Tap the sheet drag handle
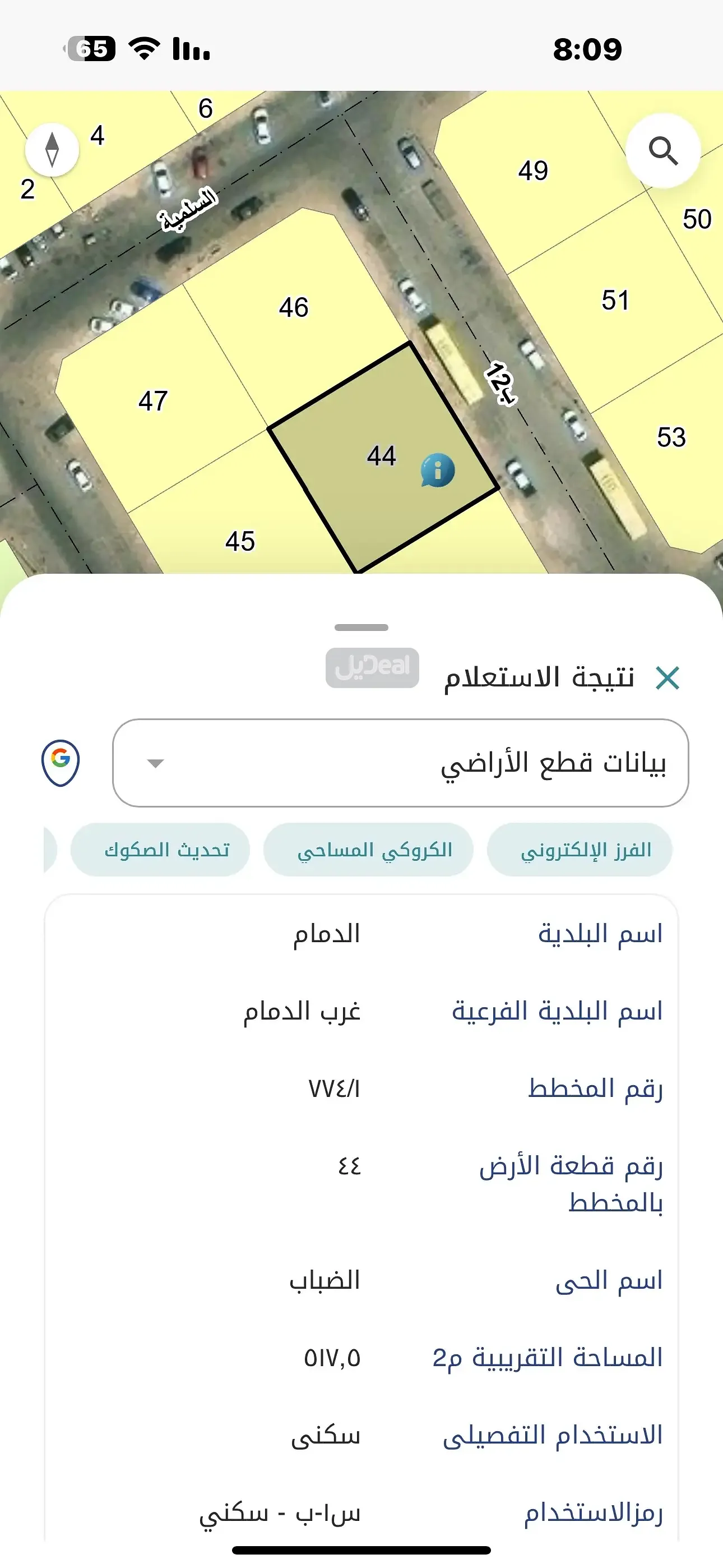This screenshot has height=1568, width=723. click(361, 627)
